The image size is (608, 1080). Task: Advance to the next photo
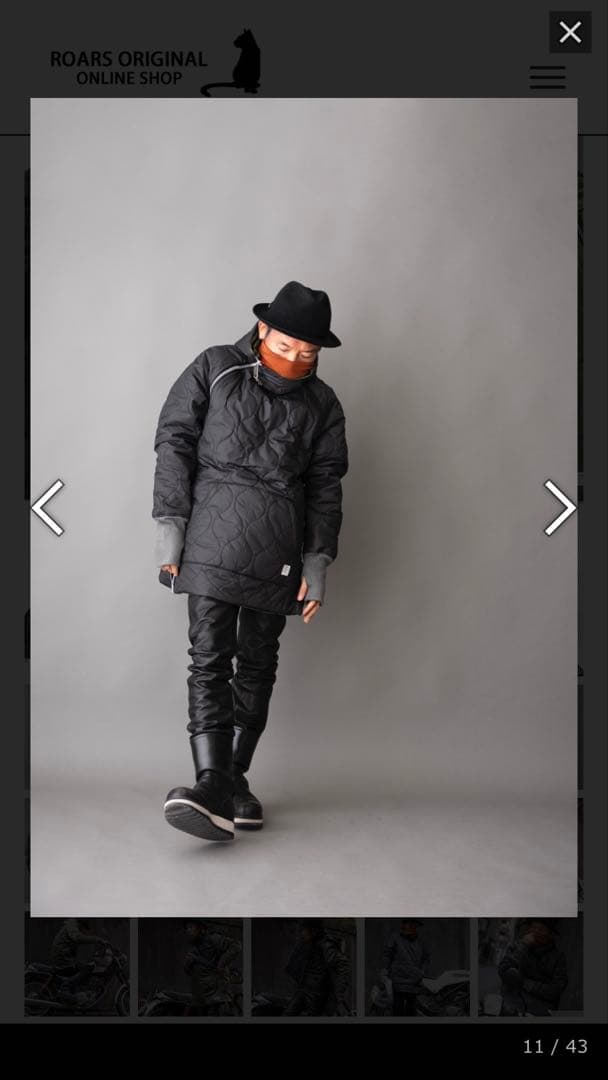coord(559,508)
